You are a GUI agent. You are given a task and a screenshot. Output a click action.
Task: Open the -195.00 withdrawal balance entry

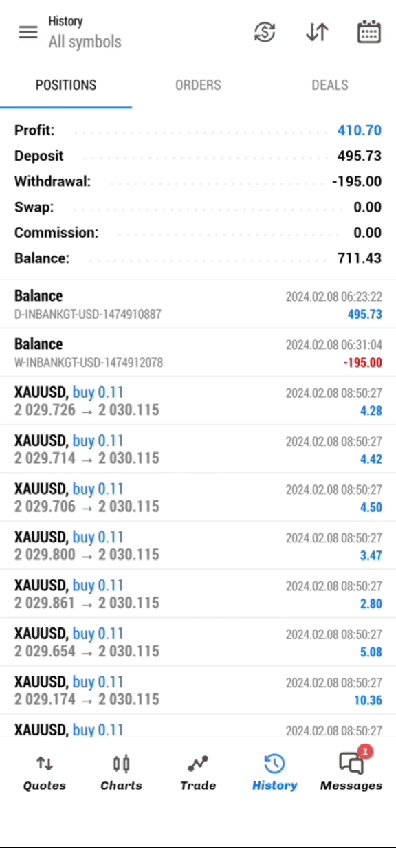198,352
